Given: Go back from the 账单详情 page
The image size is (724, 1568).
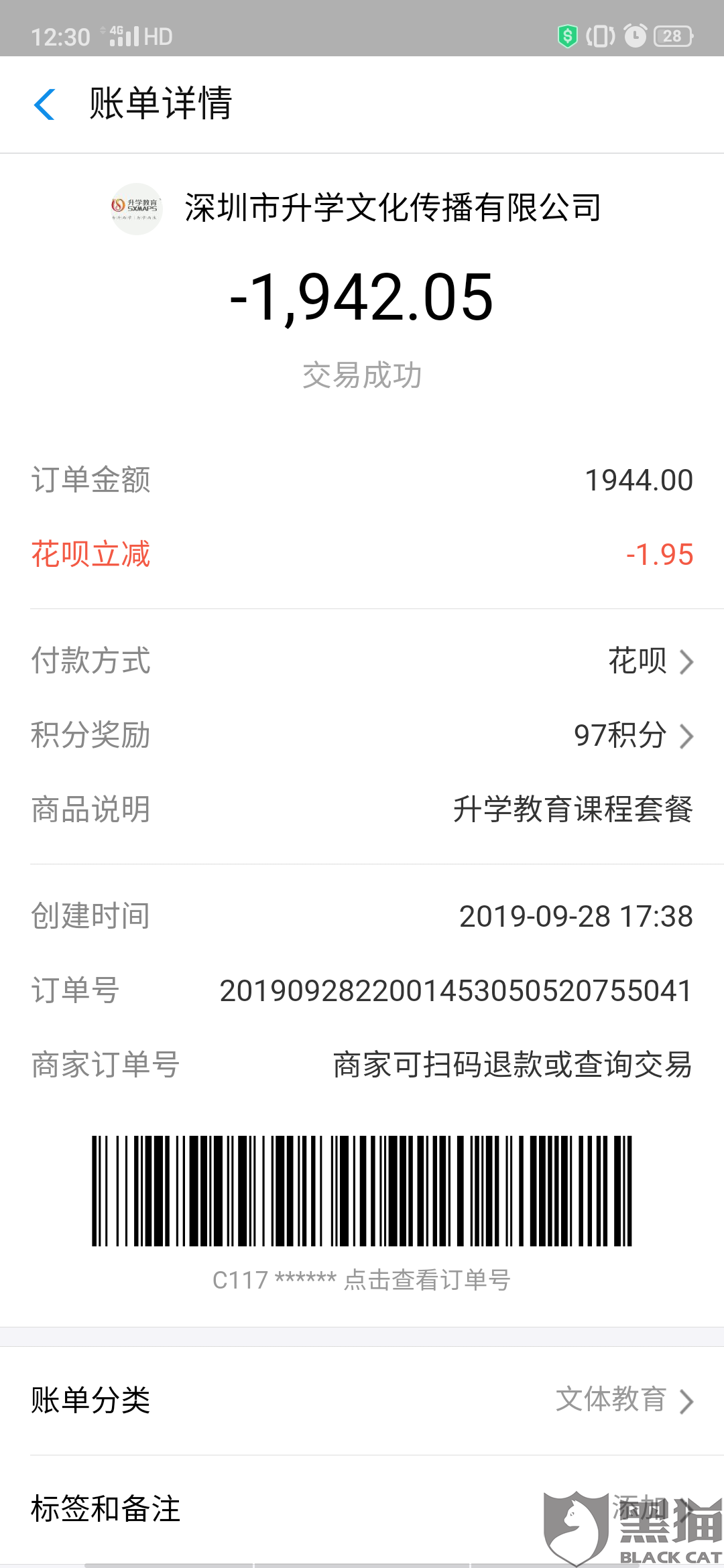Looking at the screenshot, I should pyautogui.click(x=44, y=105).
